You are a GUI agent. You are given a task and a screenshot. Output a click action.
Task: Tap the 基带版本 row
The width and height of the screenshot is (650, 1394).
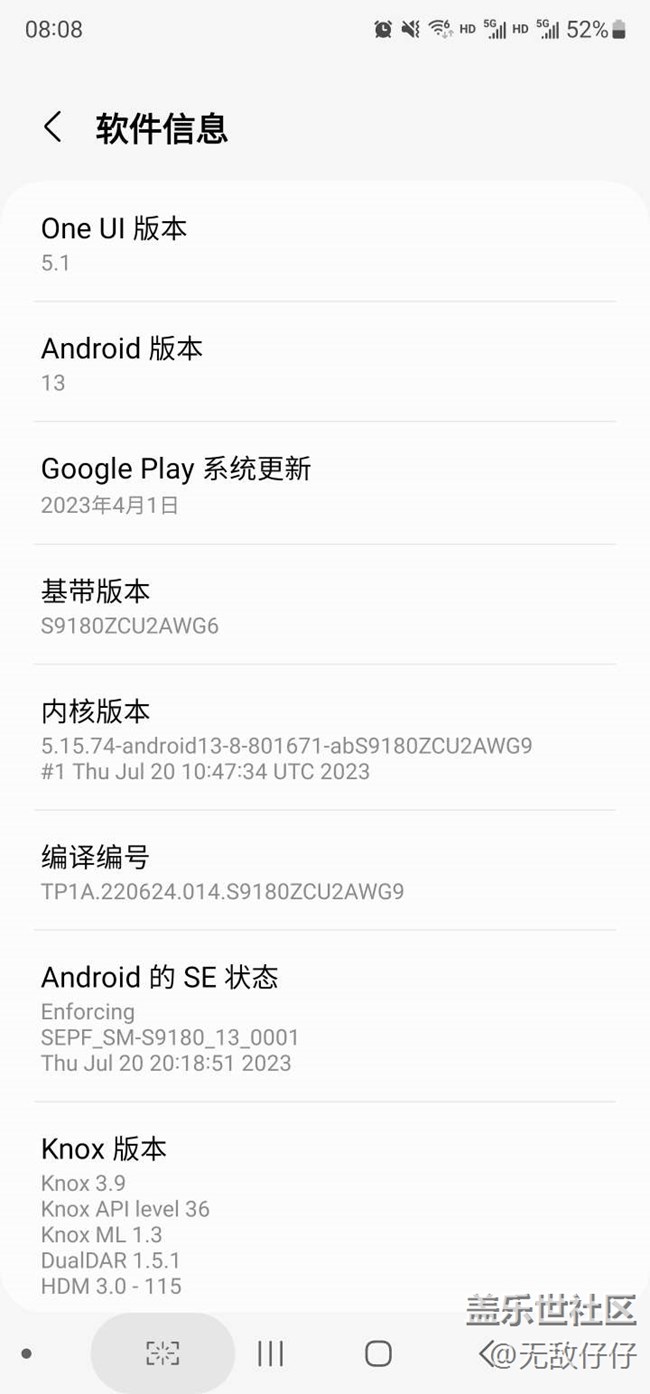(x=324, y=606)
